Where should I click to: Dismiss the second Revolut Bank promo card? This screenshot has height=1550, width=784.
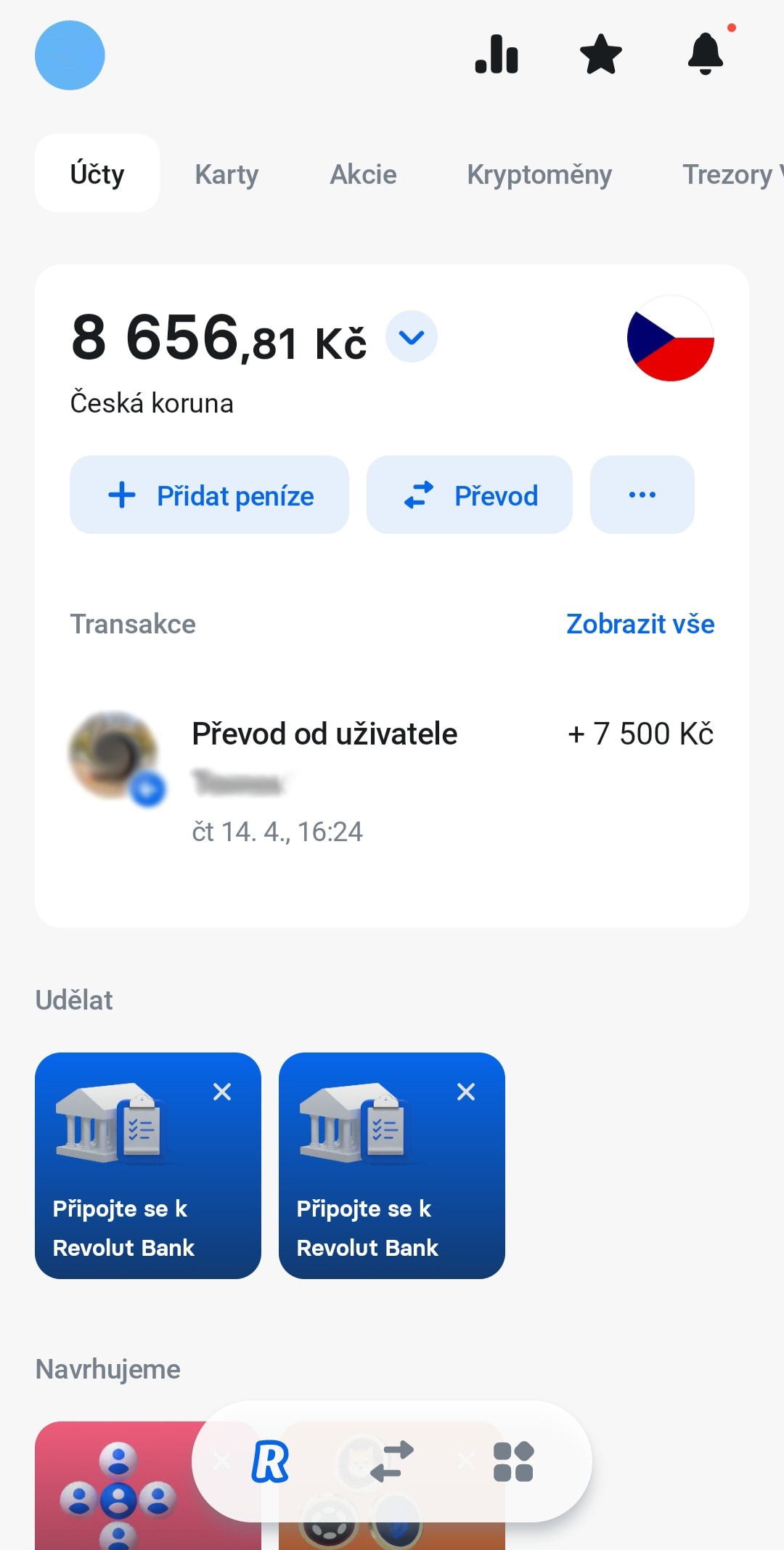(465, 1091)
